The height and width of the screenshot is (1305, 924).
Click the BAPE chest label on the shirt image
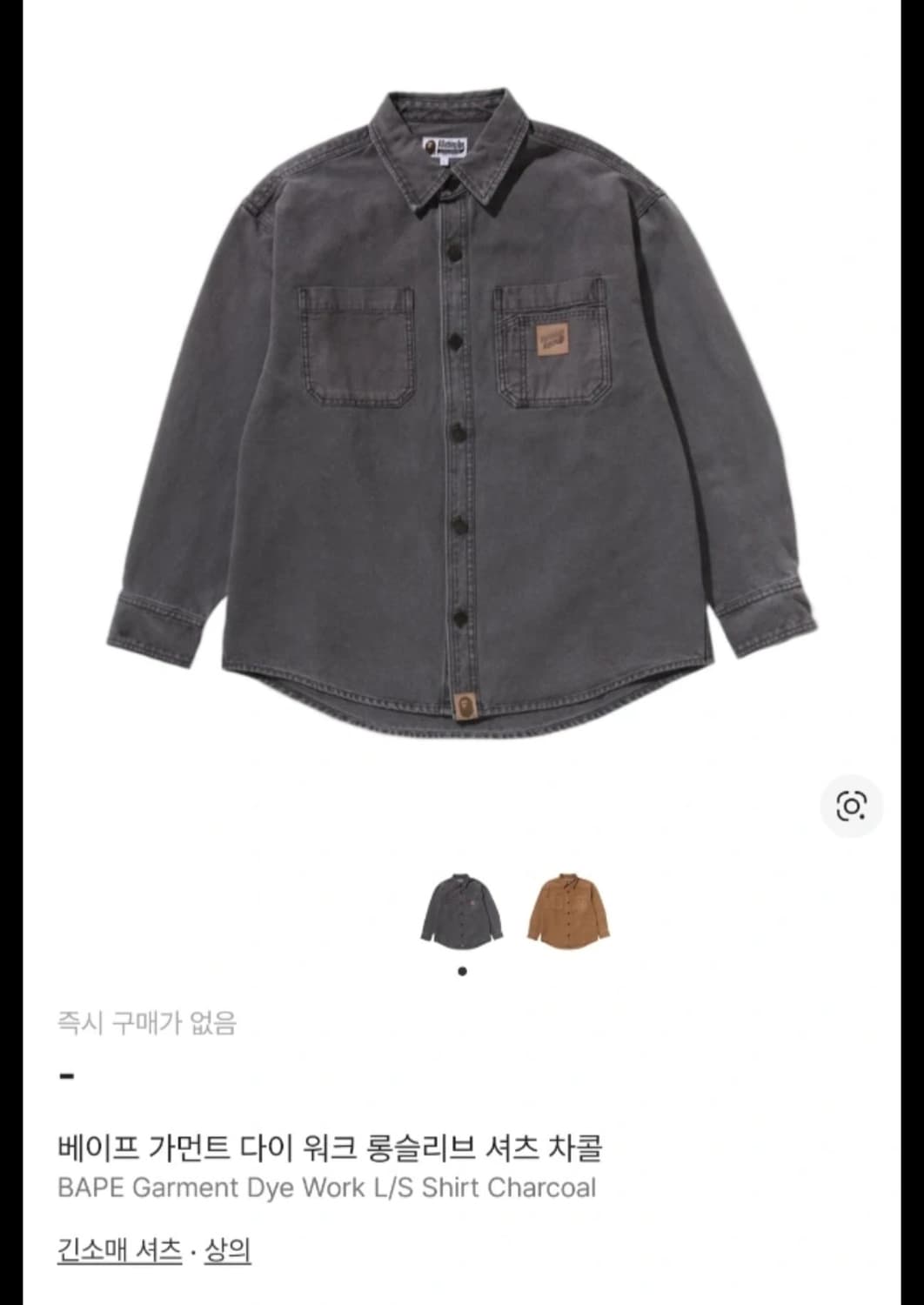coord(552,339)
